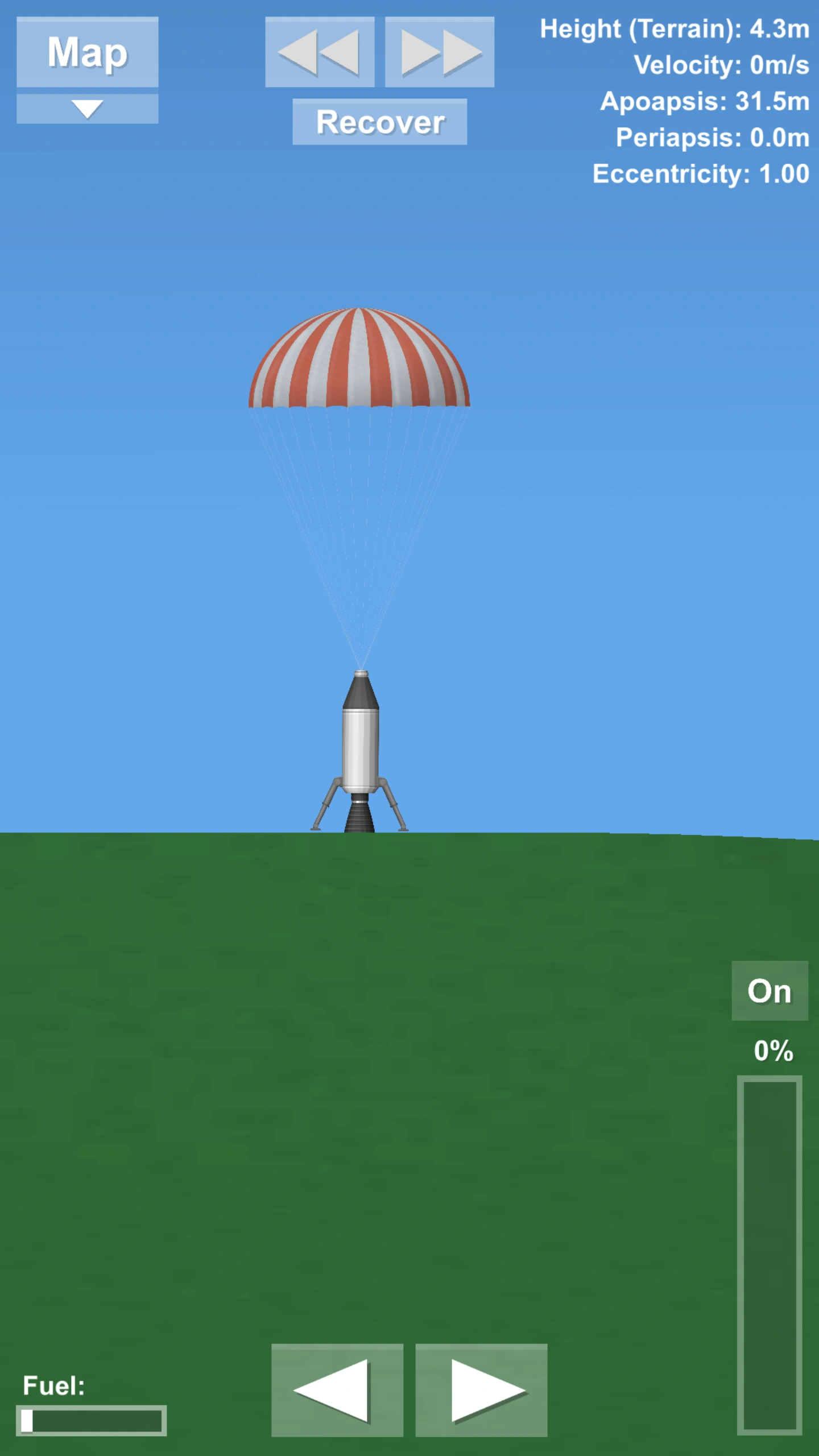Speed up time warp with fast-forward arrows
The image size is (819, 1456).
440,52
